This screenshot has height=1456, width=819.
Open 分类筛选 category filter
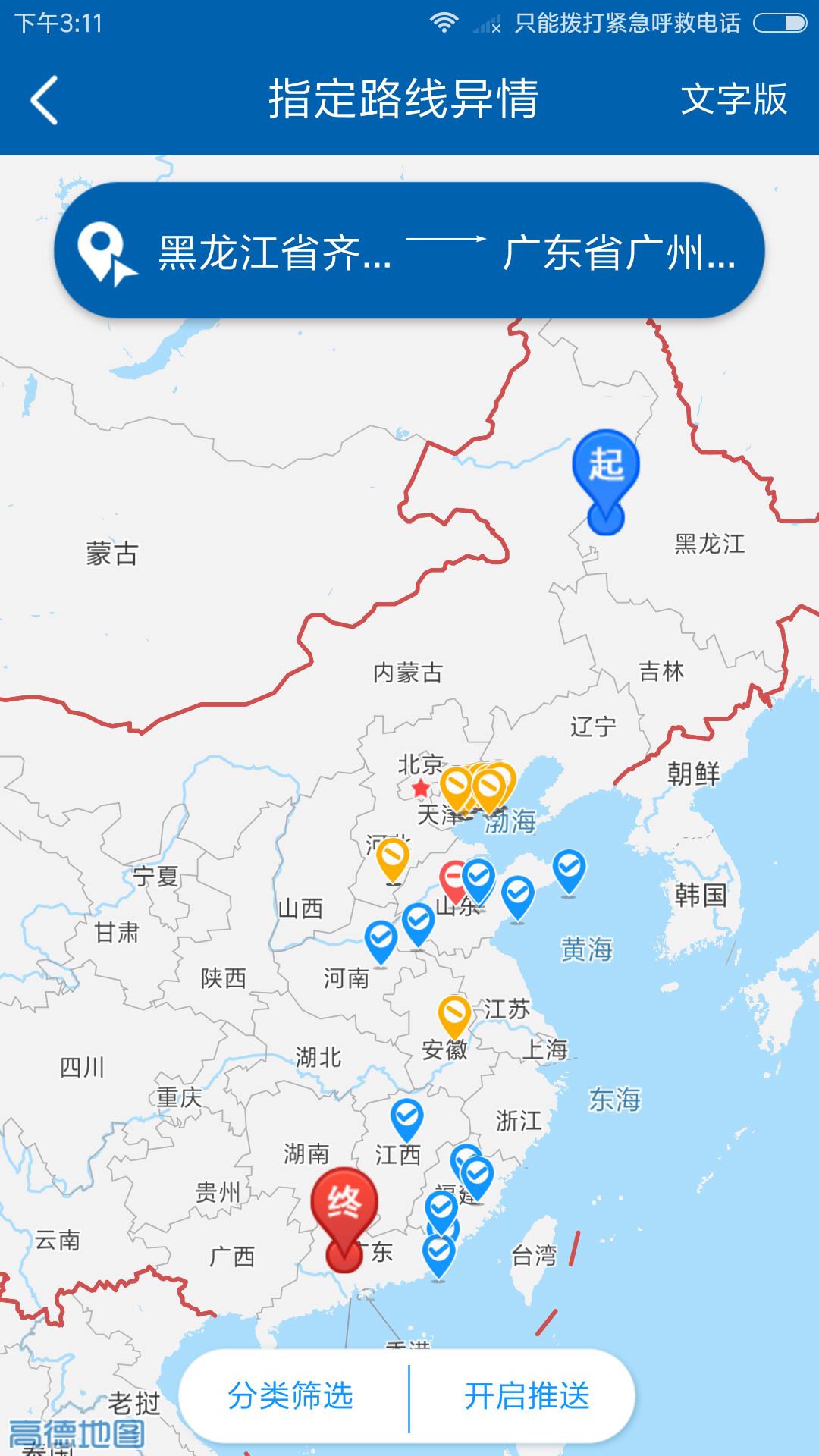pyautogui.click(x=291, y=1395)
